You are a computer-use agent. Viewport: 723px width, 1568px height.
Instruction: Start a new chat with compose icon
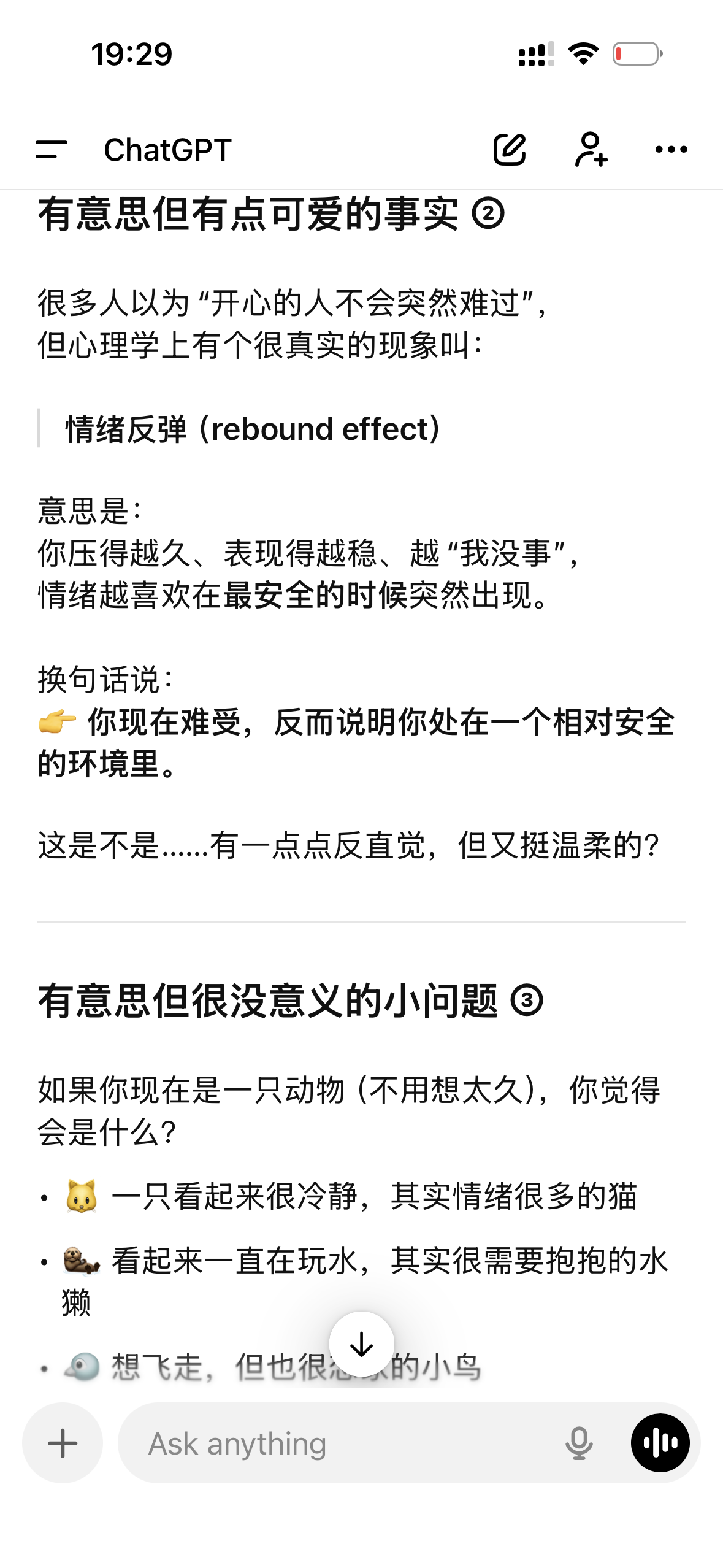[x=510, y=149]
